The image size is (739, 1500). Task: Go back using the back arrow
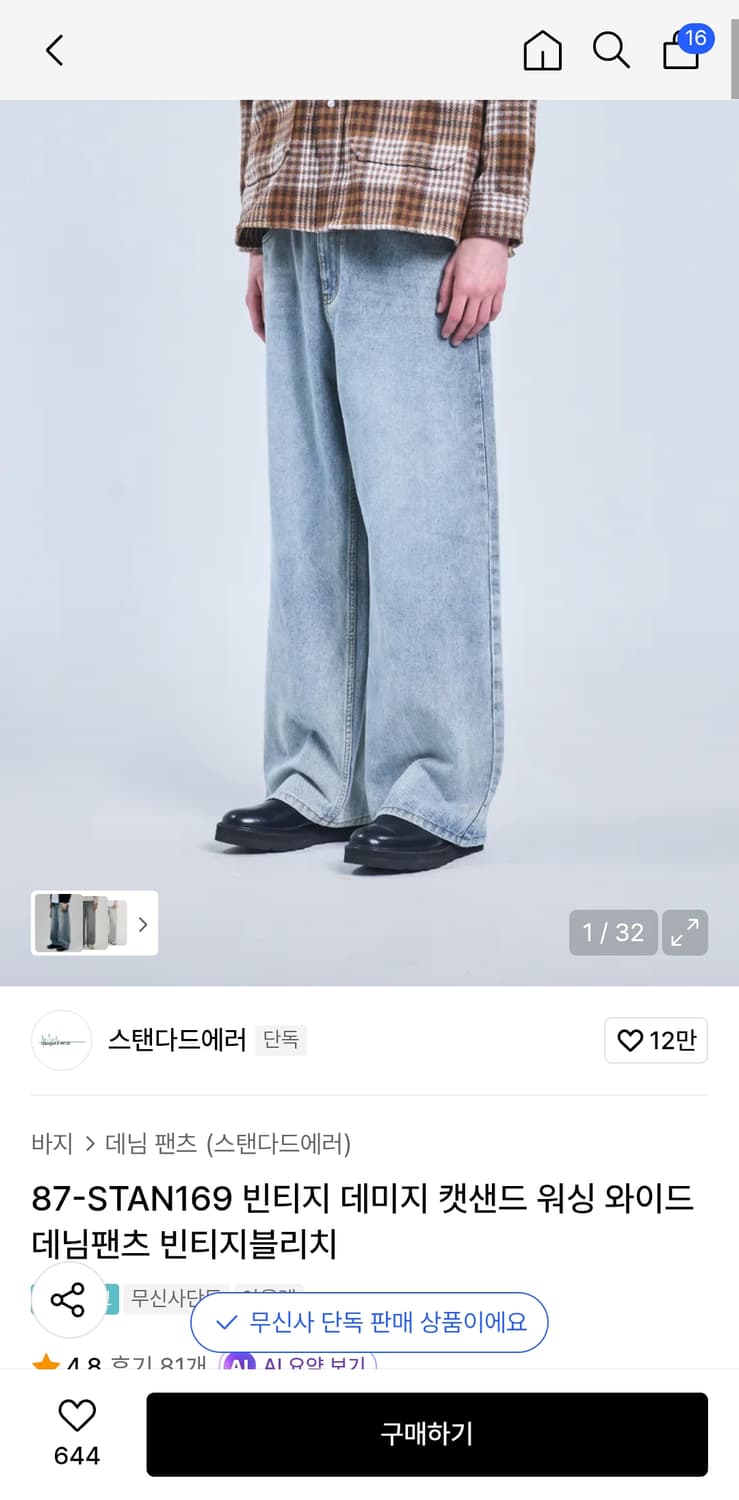click(54, 50)
